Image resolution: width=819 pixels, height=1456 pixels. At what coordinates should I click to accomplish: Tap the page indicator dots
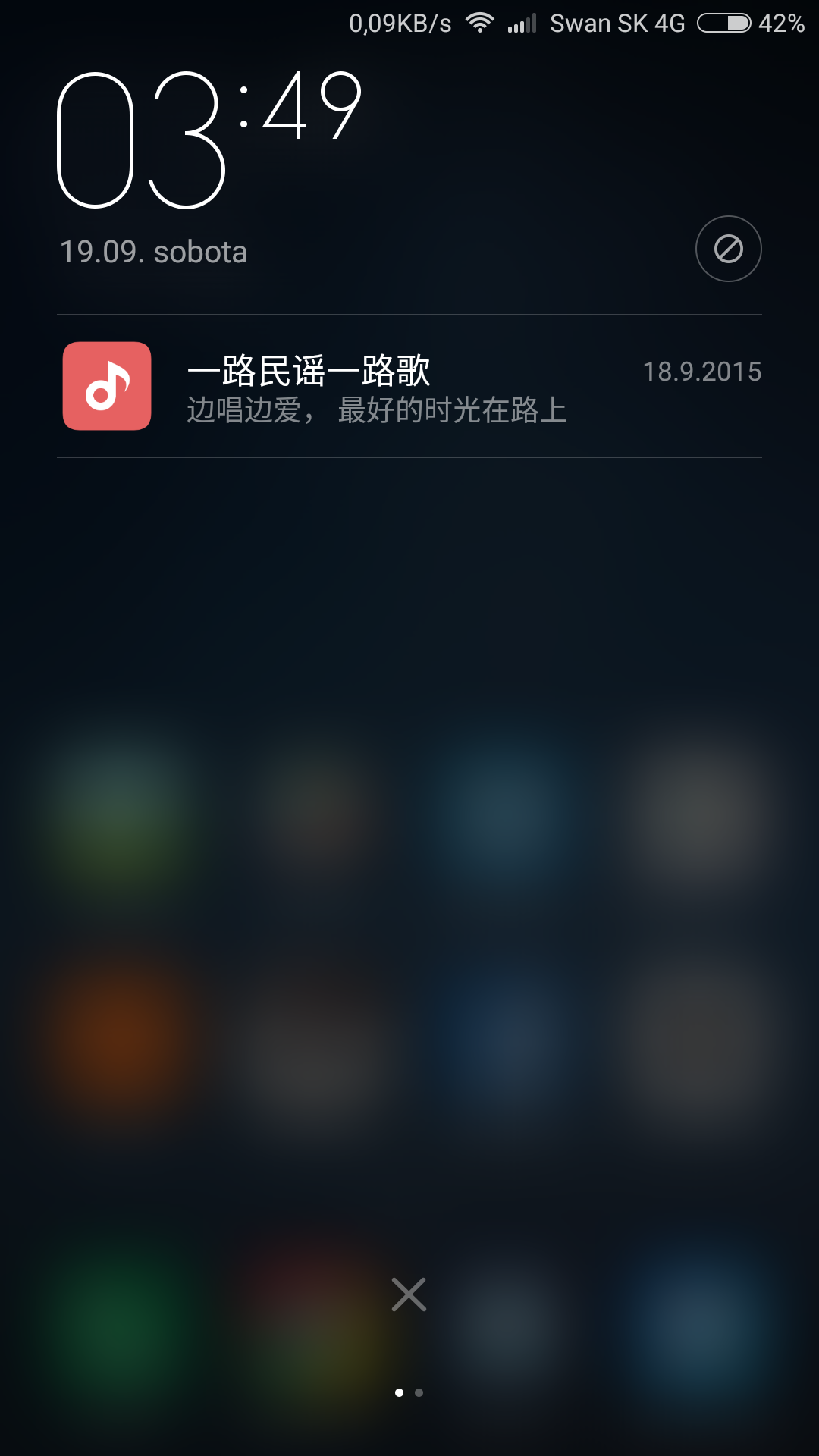409,1392
